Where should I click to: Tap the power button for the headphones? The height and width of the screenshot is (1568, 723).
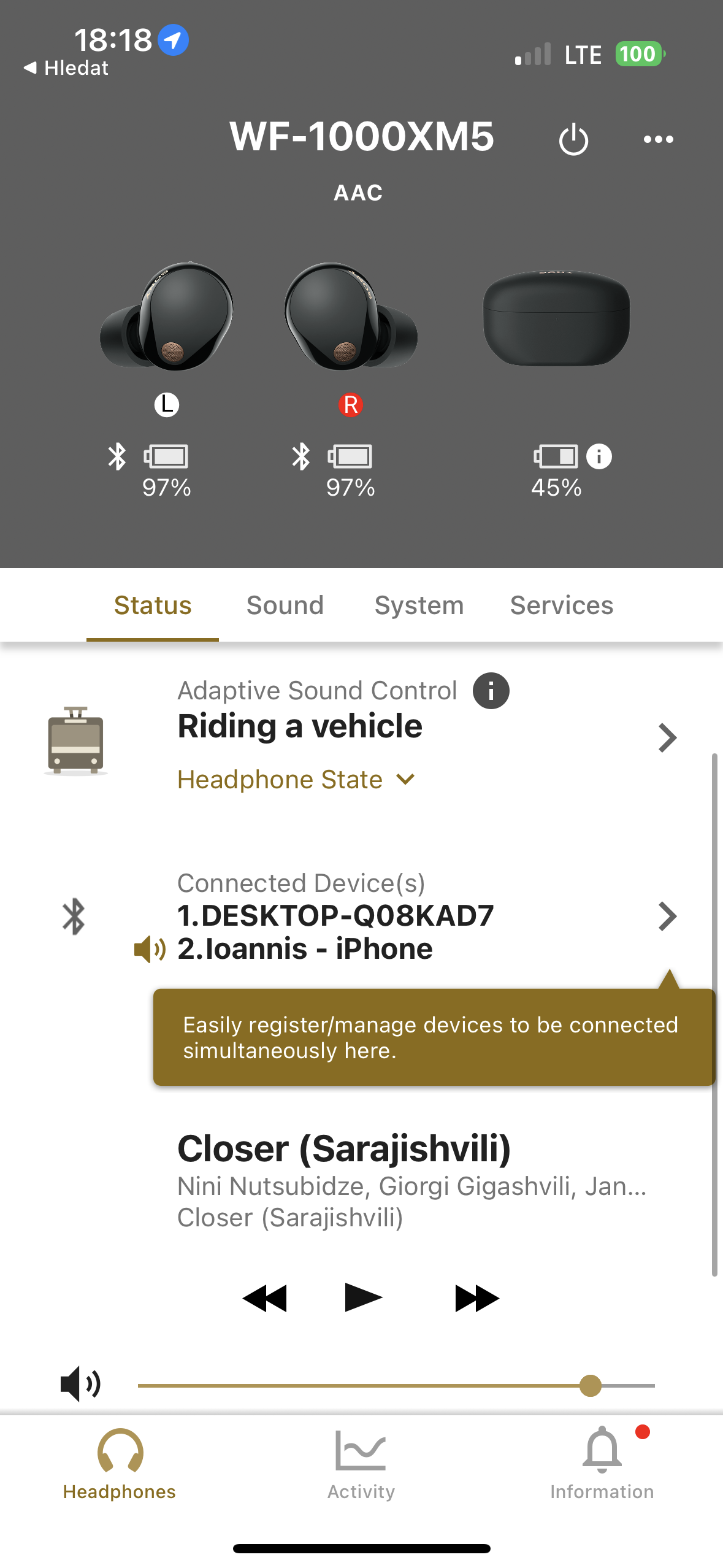[x=573, y=140]
